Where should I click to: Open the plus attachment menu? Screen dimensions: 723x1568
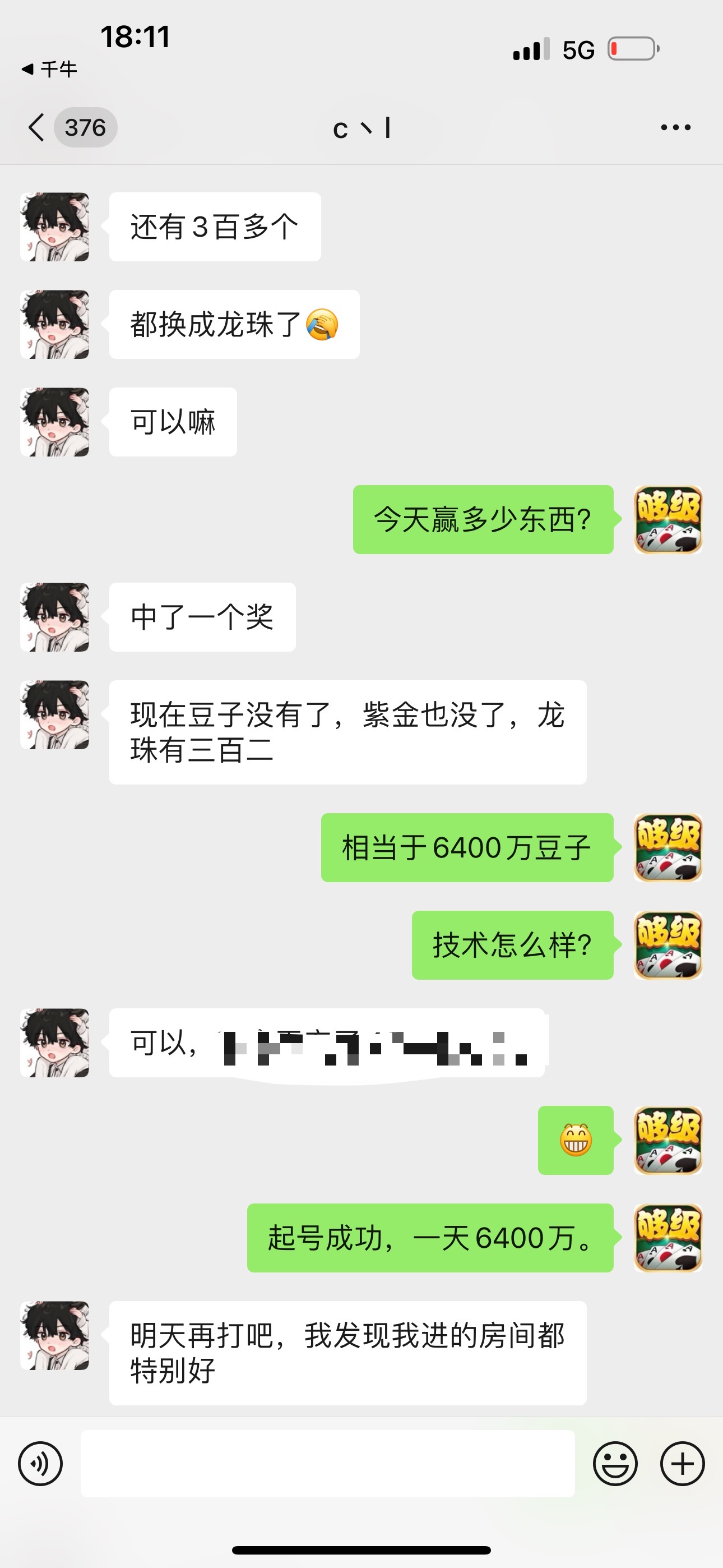(x=682, y=1464)
